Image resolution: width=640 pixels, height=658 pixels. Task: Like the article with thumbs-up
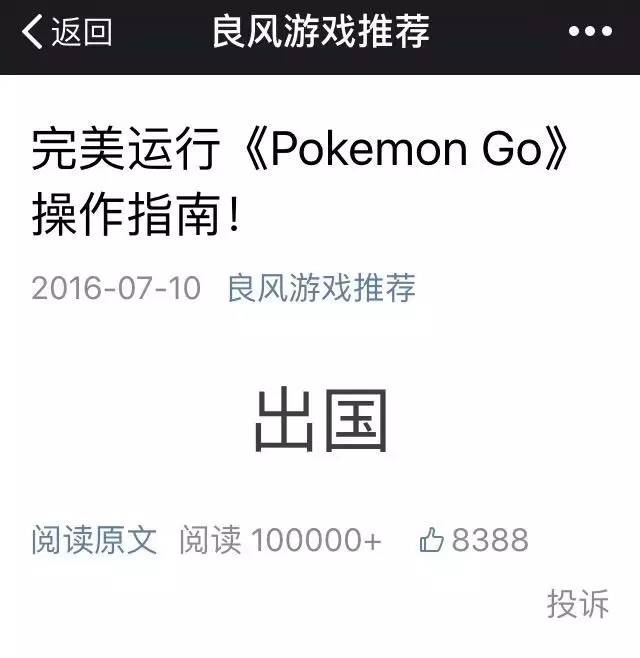pos(432,541)
